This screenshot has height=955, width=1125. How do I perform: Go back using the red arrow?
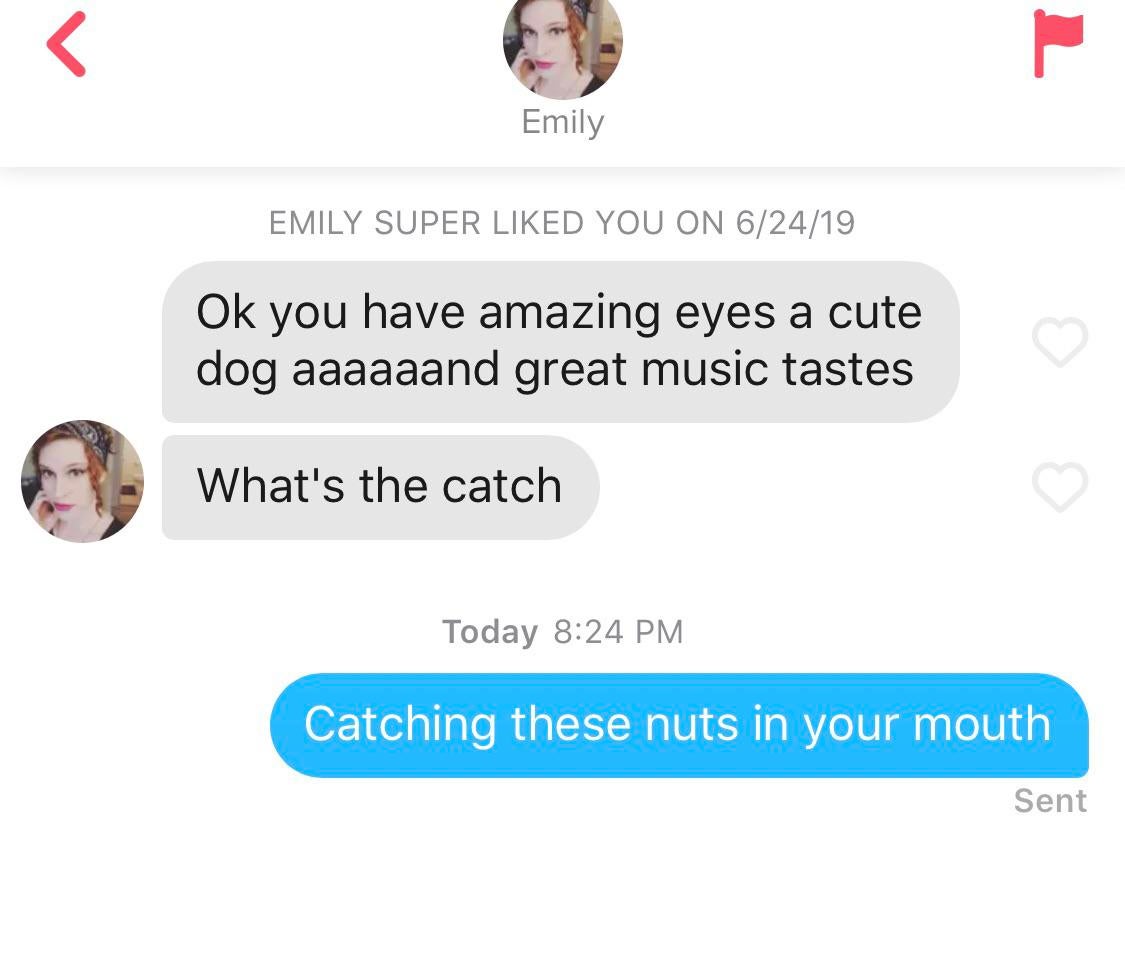tap(66, 45)
